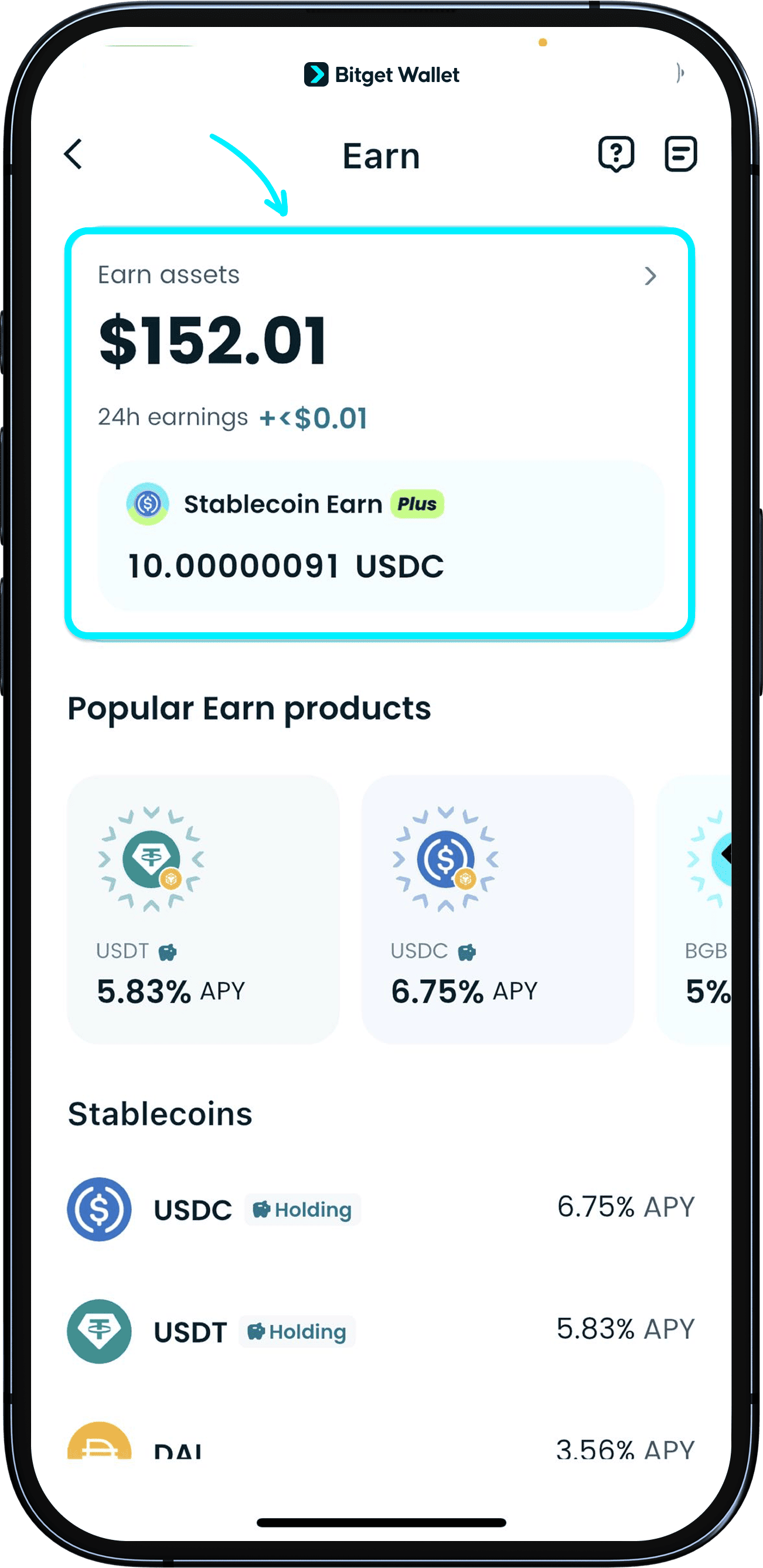
Task: Switch to the Earn tab title
Action: point(381,156)
